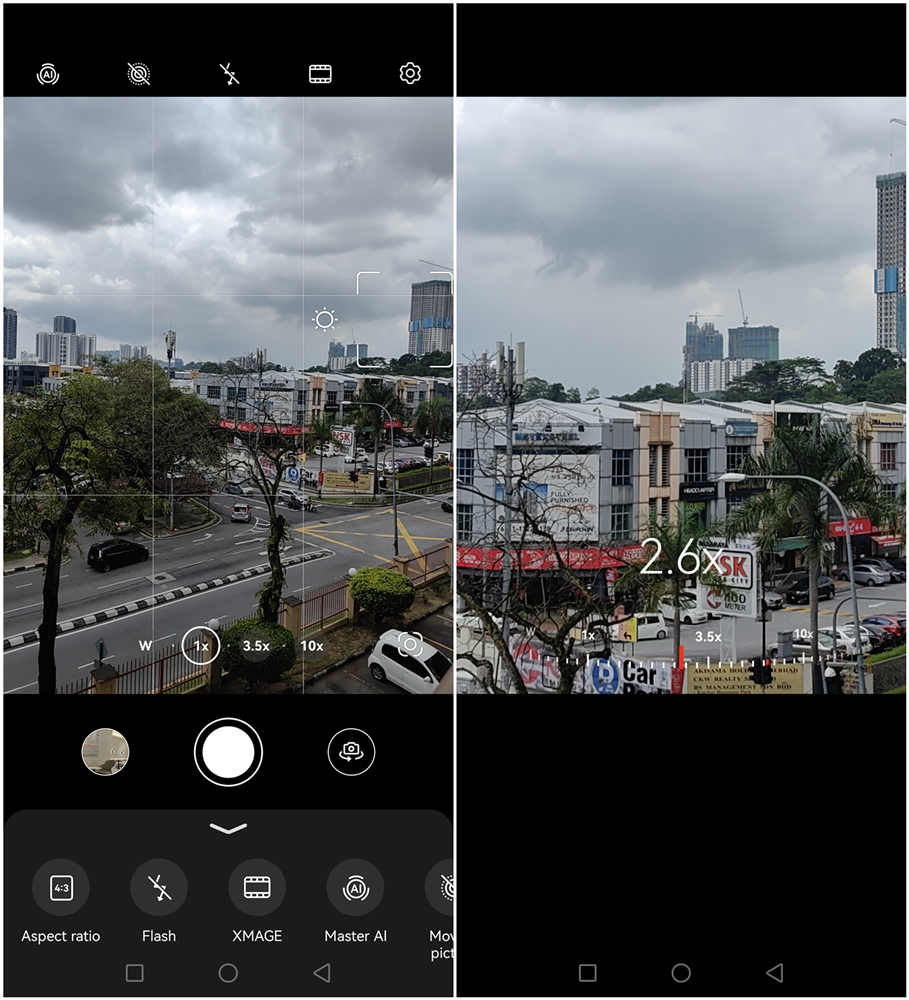The image size is (909, 1000).
Task: Tap the flash-off icon in the top toolbar
Action: 229,74
